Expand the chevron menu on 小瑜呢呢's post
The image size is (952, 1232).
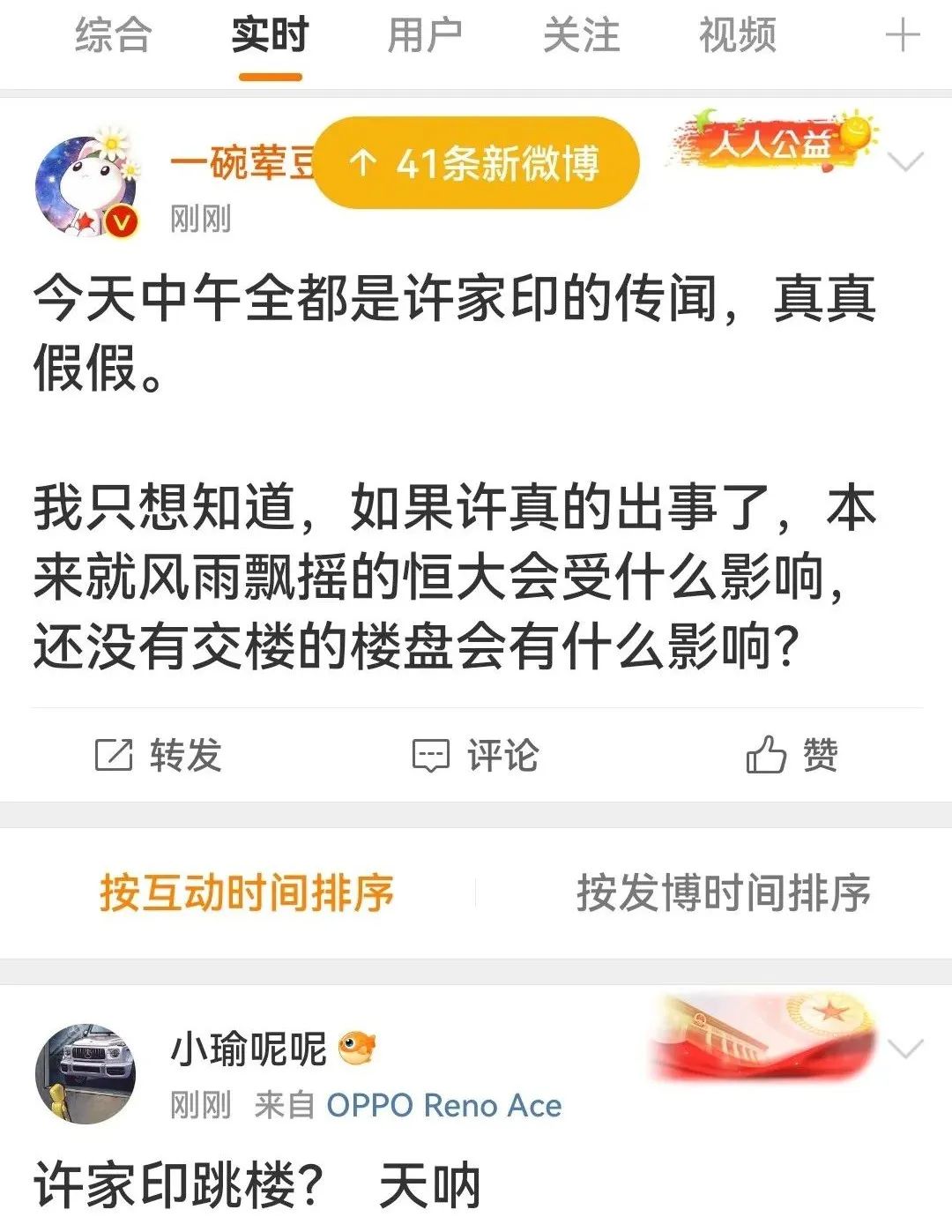[905, 1048]
